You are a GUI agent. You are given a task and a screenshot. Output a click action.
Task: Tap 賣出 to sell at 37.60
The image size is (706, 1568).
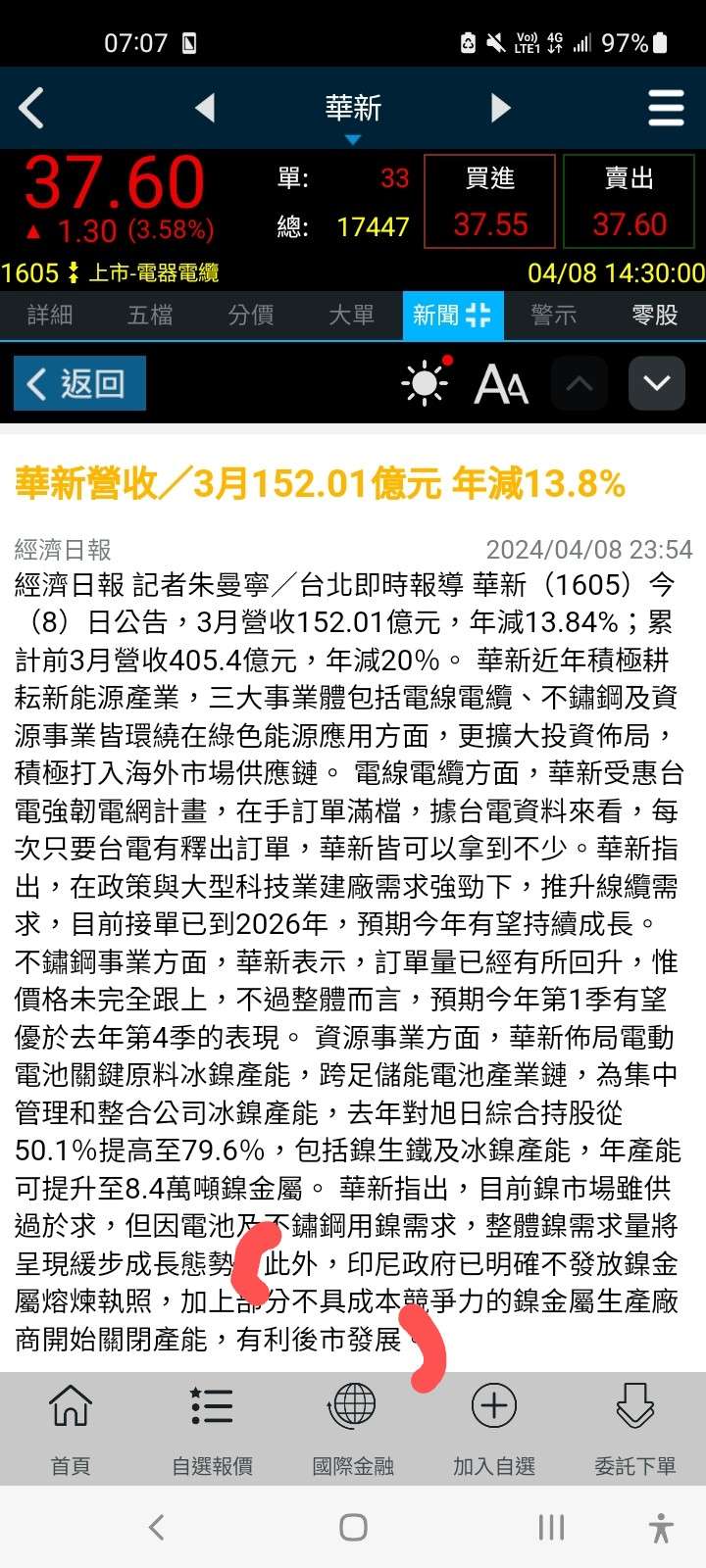click(628, 199)
